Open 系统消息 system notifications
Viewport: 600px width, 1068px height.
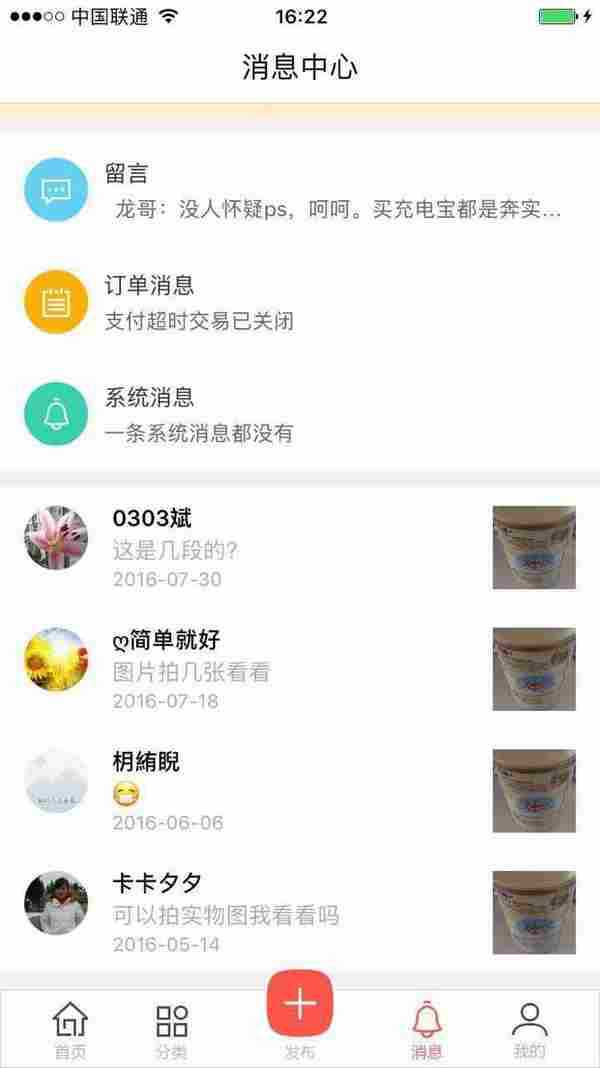[300, 414]
